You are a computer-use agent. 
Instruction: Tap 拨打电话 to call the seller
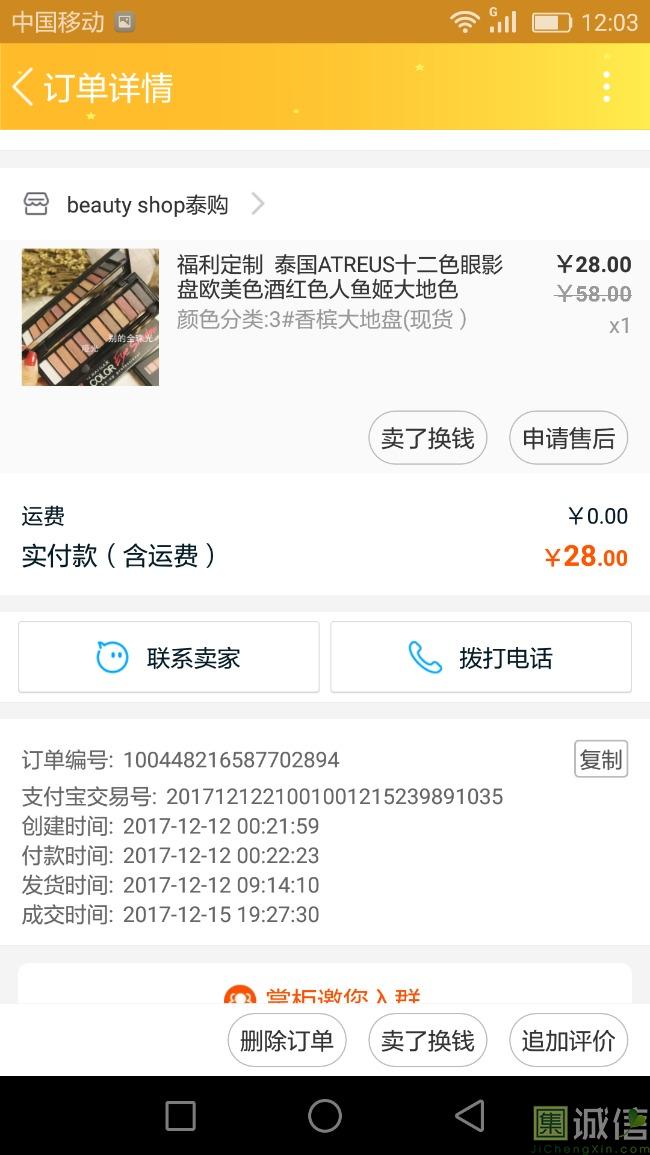(x=481, y=657)
